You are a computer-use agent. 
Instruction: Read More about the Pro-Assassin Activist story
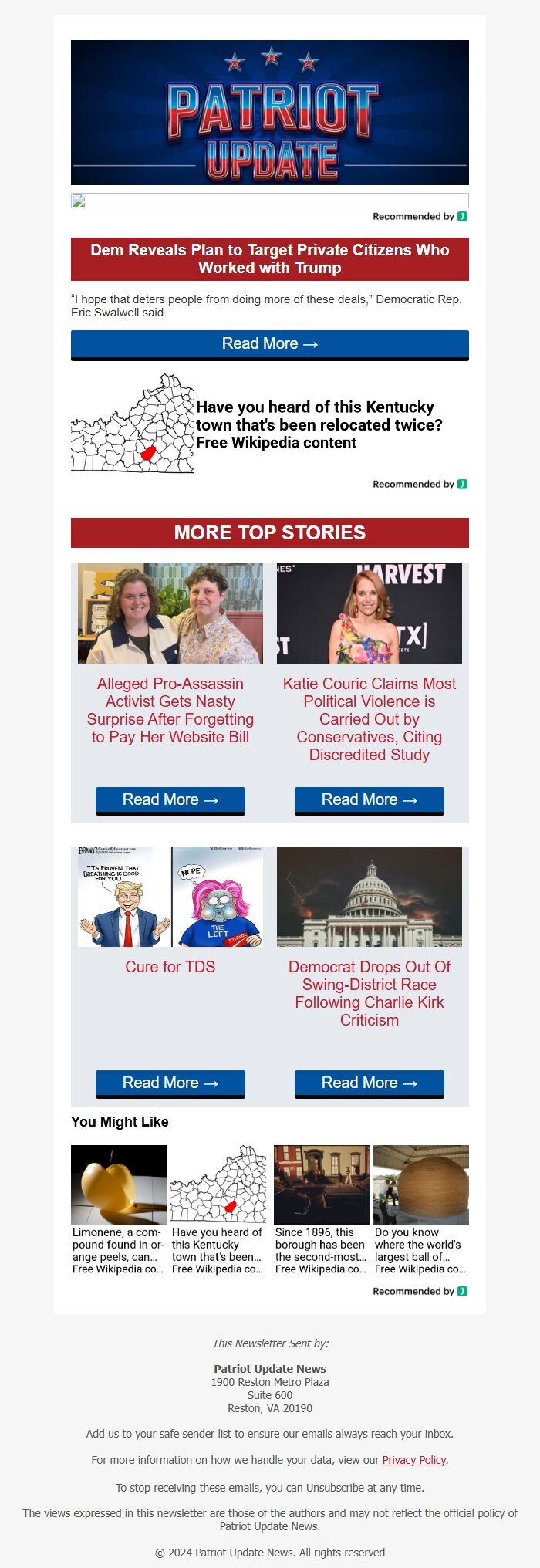click(x=170, y=800)
